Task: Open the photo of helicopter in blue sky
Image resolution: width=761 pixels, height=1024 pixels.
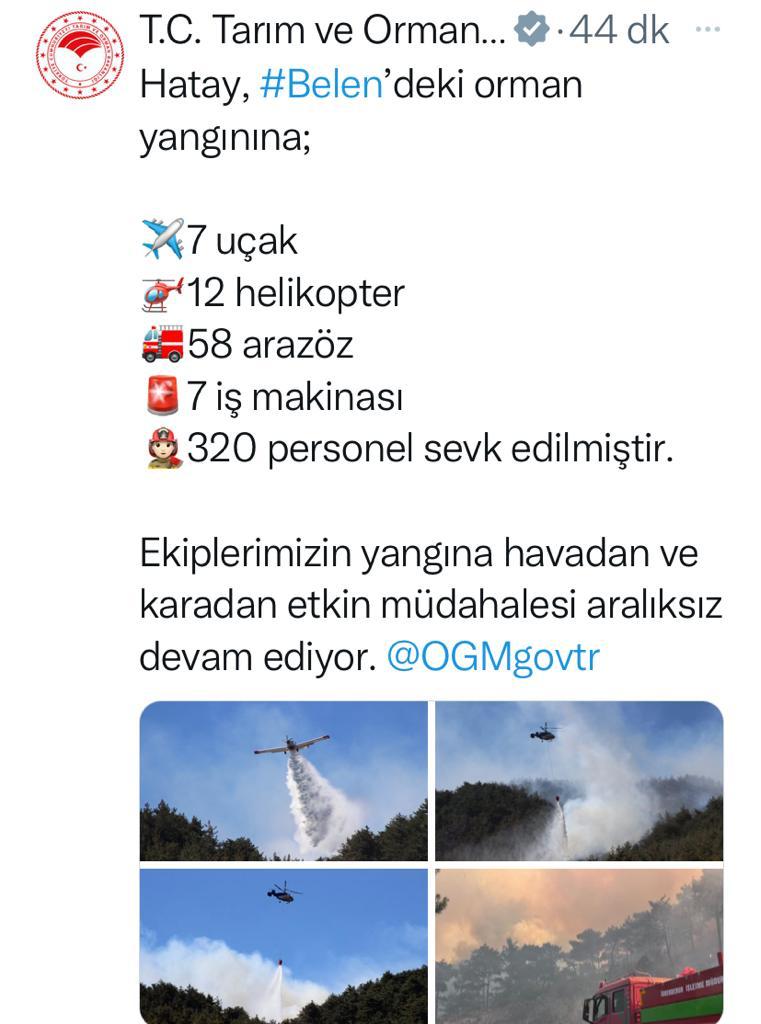Action: coord(283,945)
